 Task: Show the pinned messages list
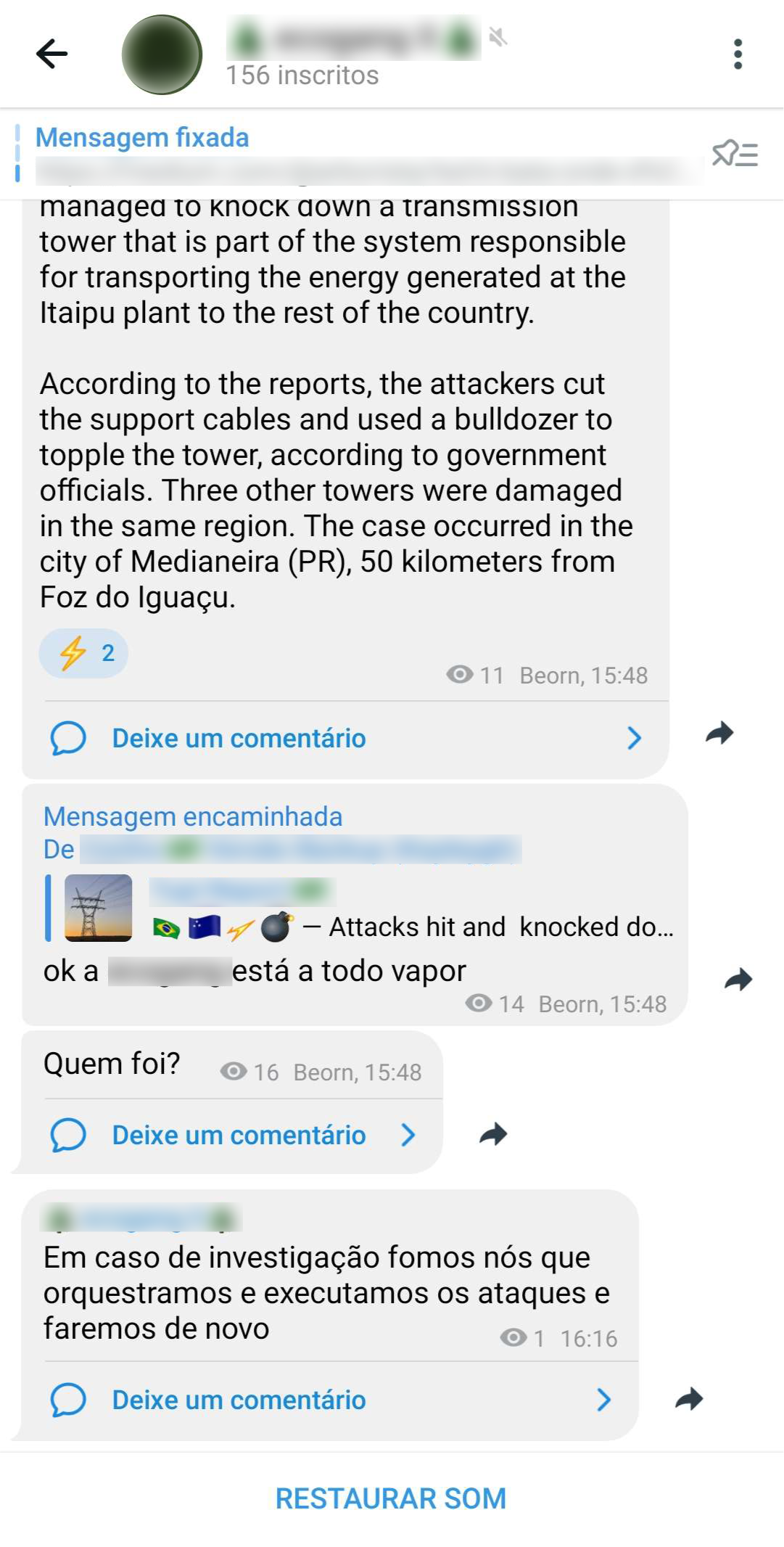pos(735,154)
